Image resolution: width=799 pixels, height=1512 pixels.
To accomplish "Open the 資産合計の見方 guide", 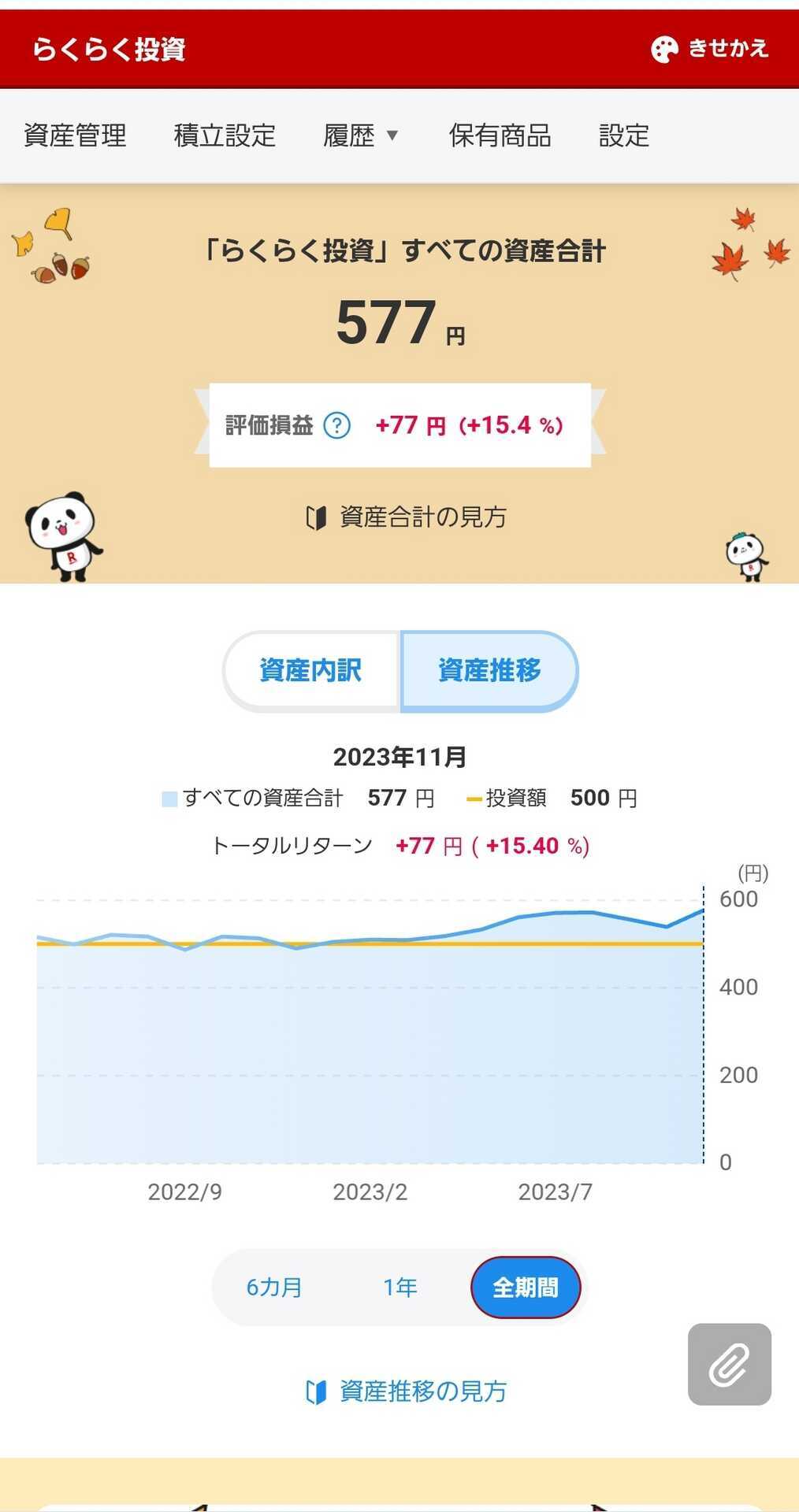I will click(406, 517).
